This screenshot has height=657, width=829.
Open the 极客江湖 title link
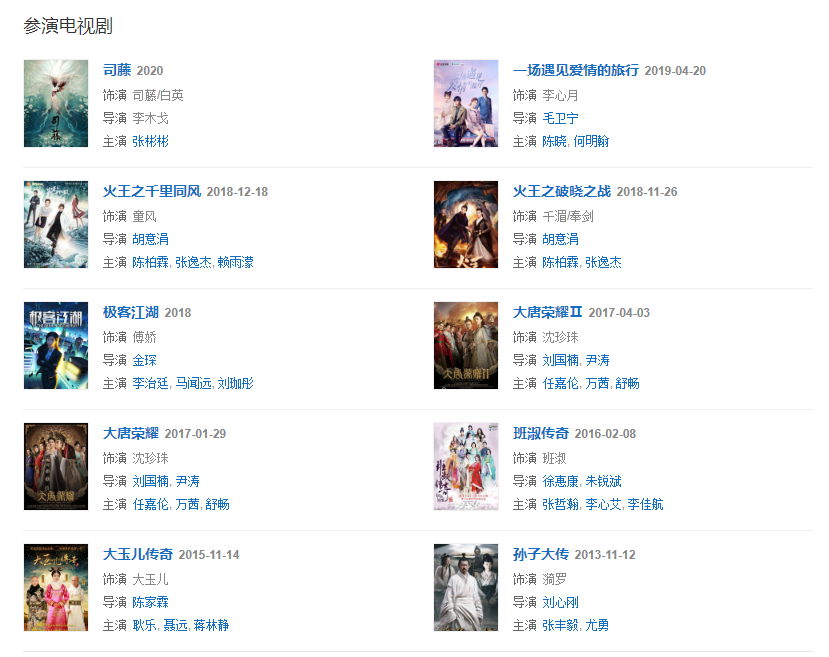tap(130, 312)
